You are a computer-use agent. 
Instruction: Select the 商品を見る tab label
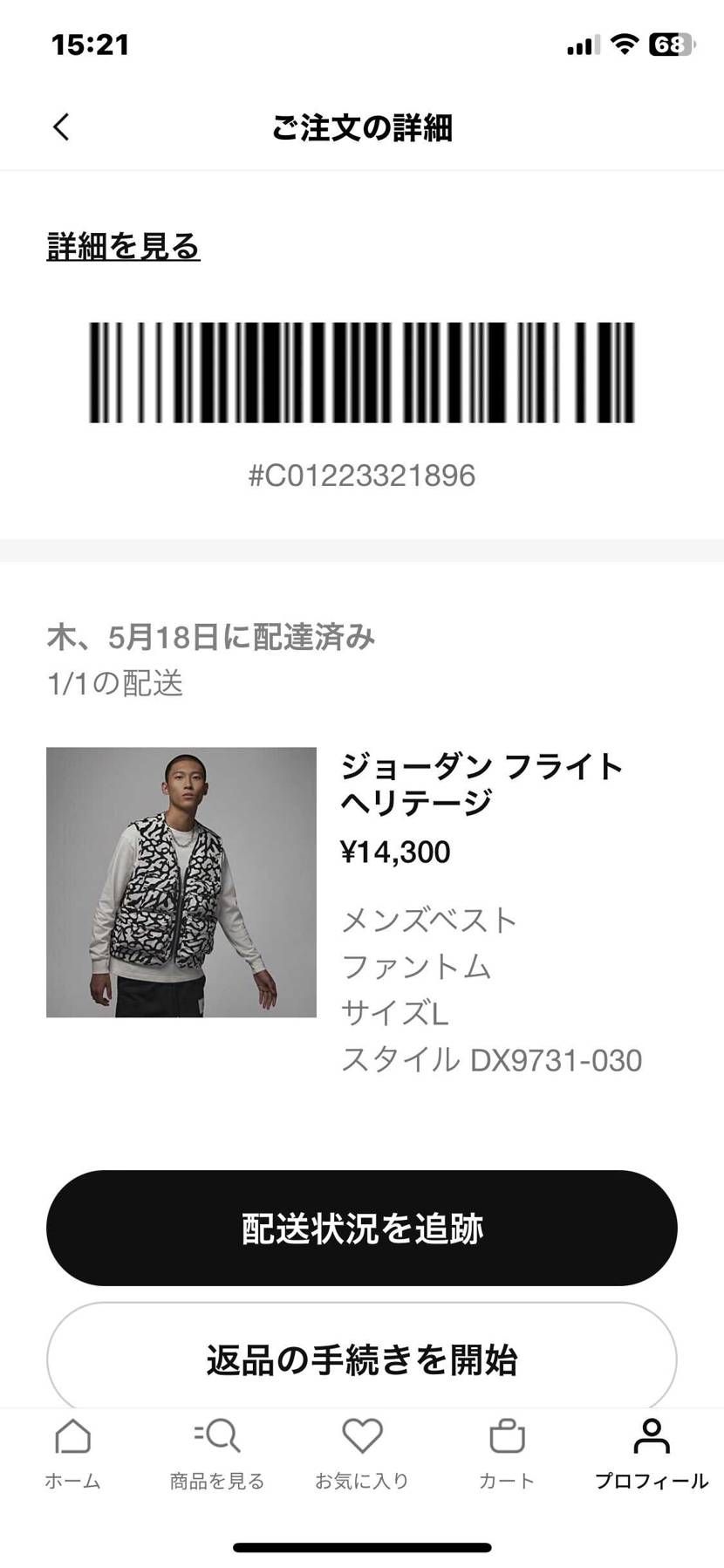click(x=217, y=1479)
